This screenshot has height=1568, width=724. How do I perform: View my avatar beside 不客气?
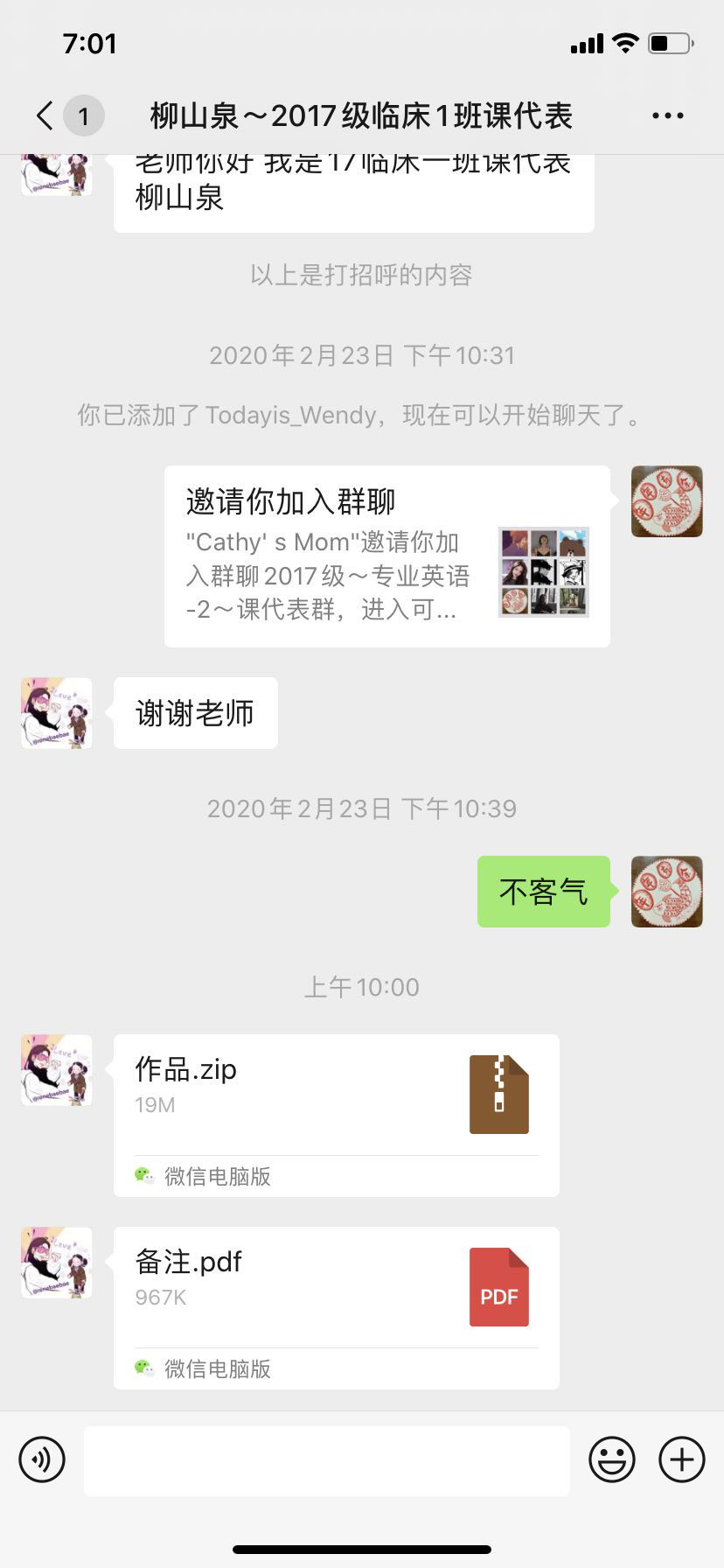(x=666, y=891)
